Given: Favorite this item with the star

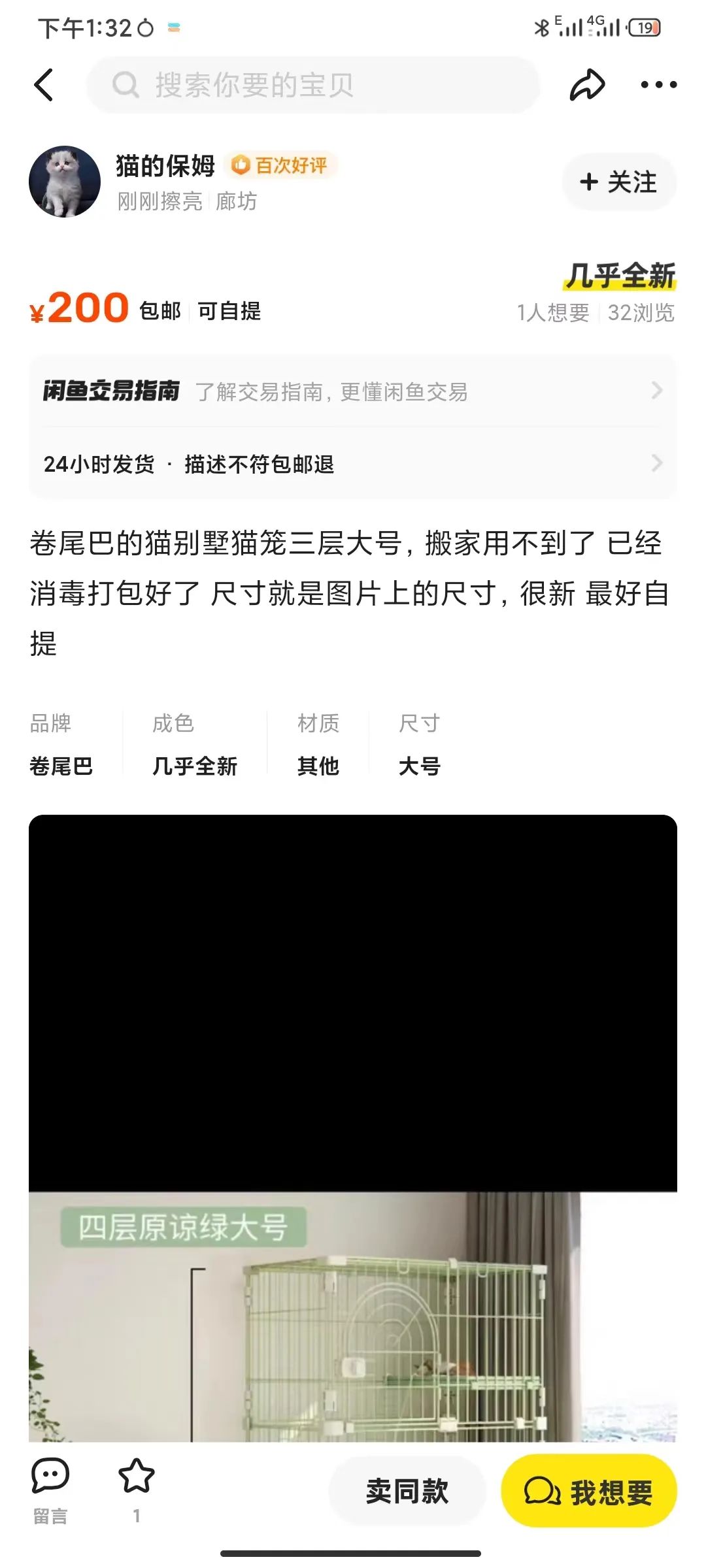Looking at the screenshot, I should 136,1478.
